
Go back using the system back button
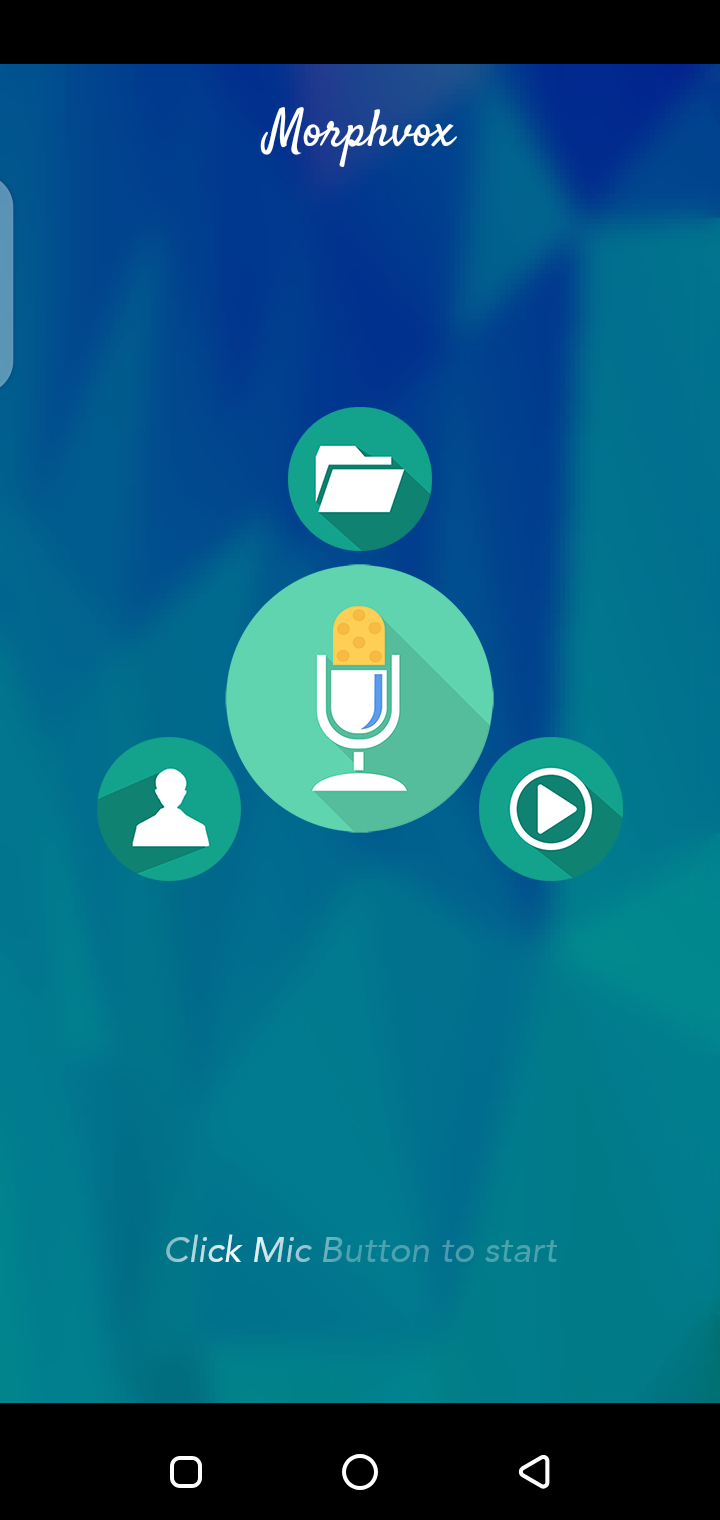[535, 1471]
